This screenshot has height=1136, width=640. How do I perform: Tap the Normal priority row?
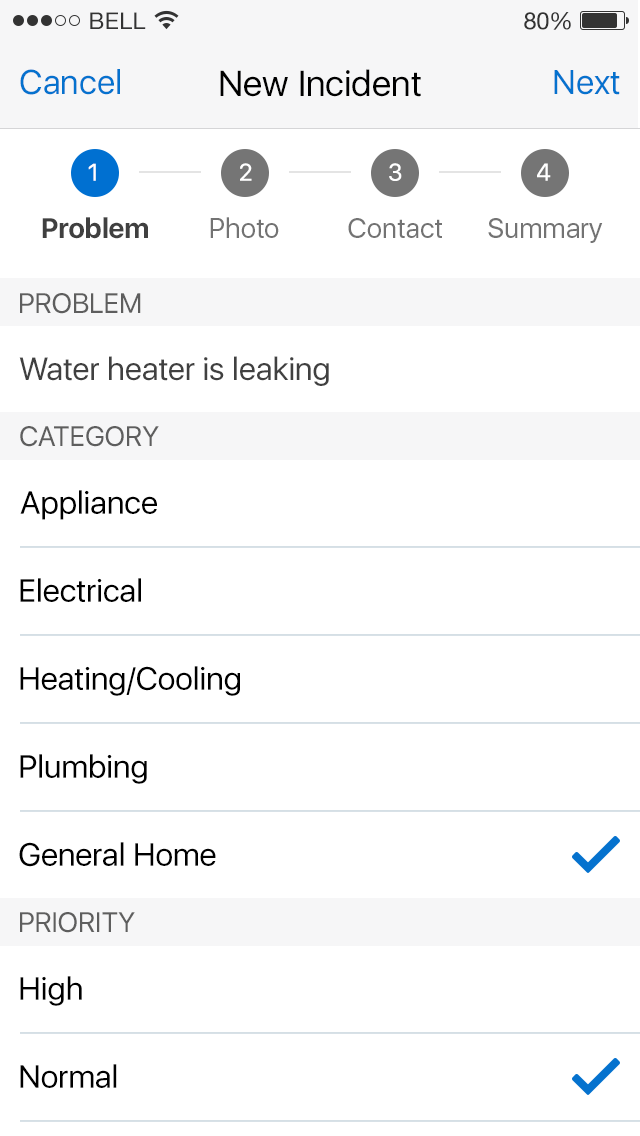click(320, 1077)
